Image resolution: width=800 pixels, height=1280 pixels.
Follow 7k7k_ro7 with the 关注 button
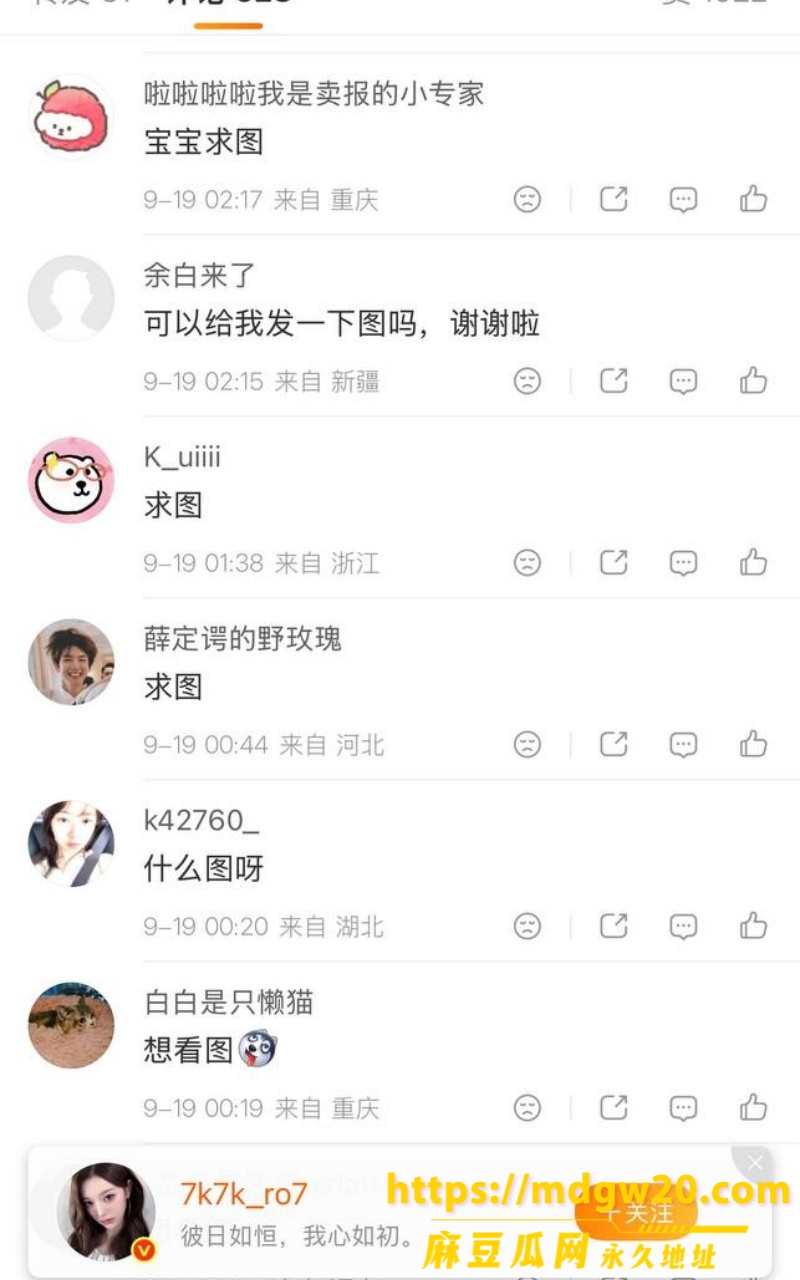coord(636,1214)
